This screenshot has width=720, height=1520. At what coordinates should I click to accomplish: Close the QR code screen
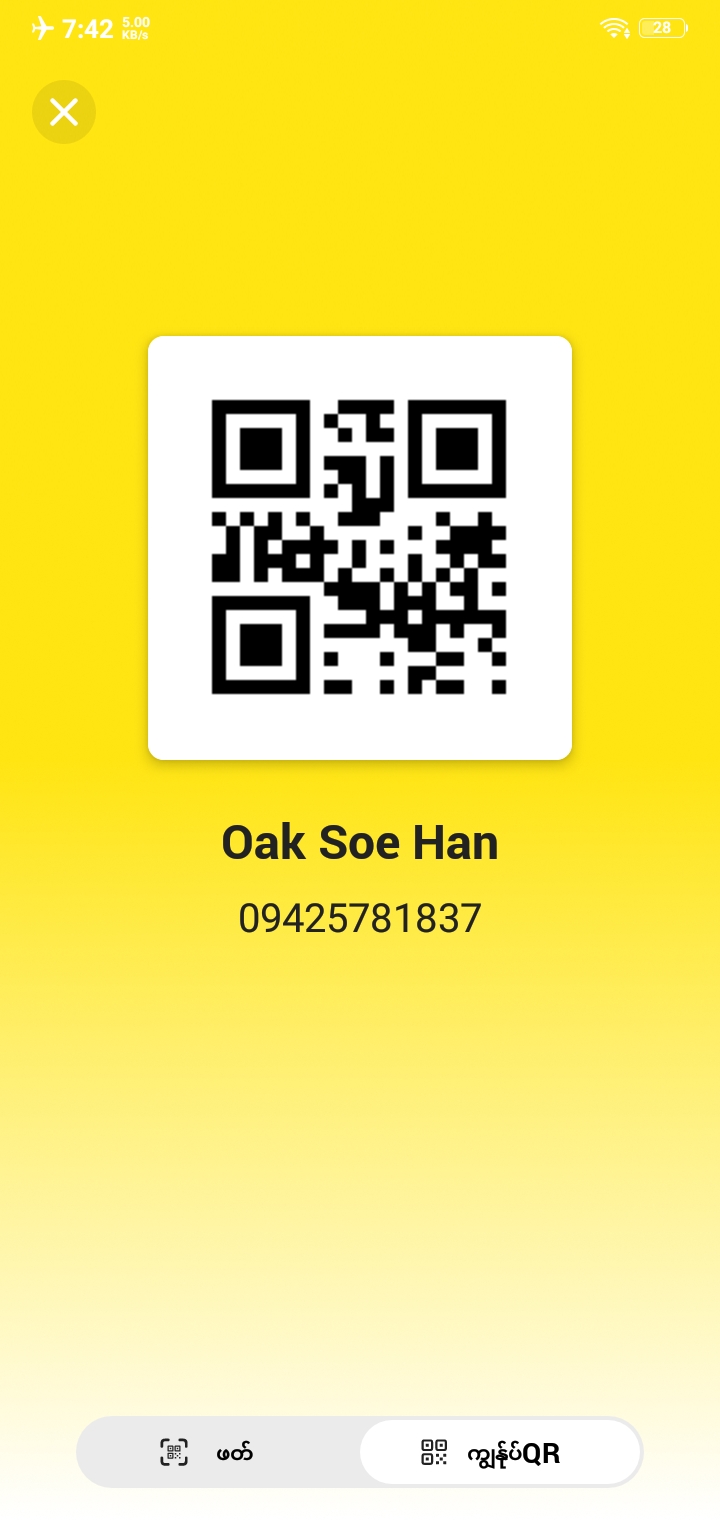(64, 112)
